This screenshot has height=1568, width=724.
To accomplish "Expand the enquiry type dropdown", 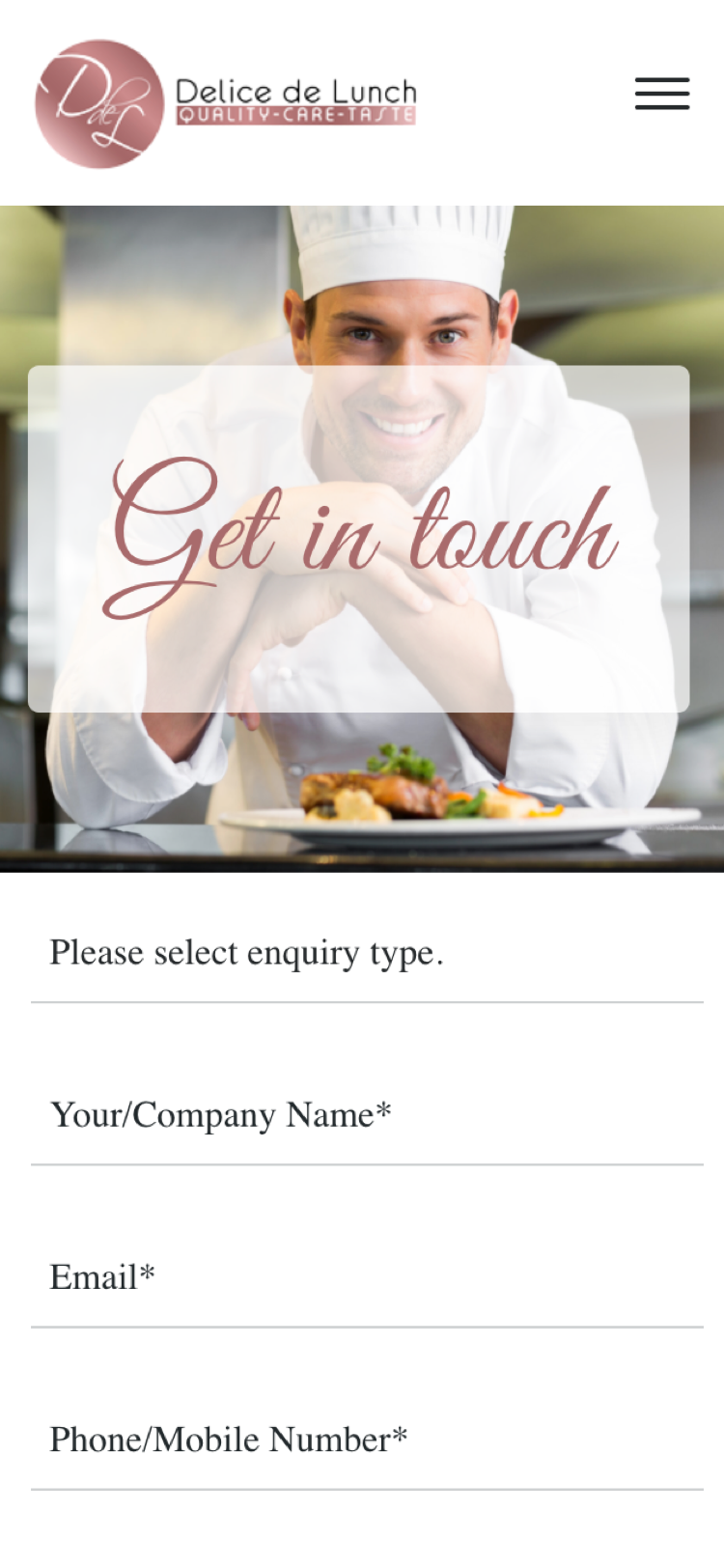I will point(367,953).
